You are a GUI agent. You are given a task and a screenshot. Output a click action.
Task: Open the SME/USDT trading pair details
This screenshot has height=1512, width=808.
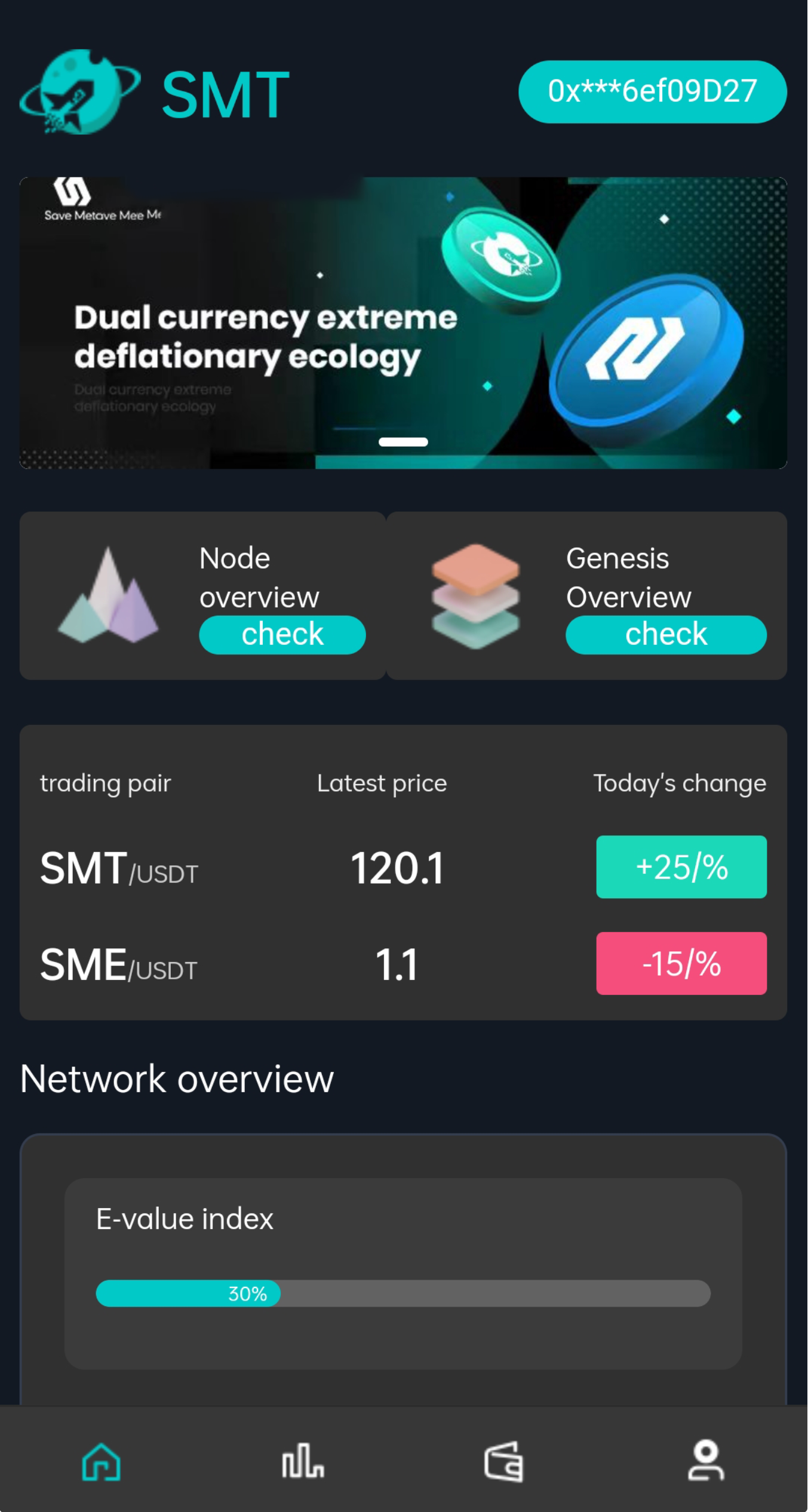click(x=118, y=963)
